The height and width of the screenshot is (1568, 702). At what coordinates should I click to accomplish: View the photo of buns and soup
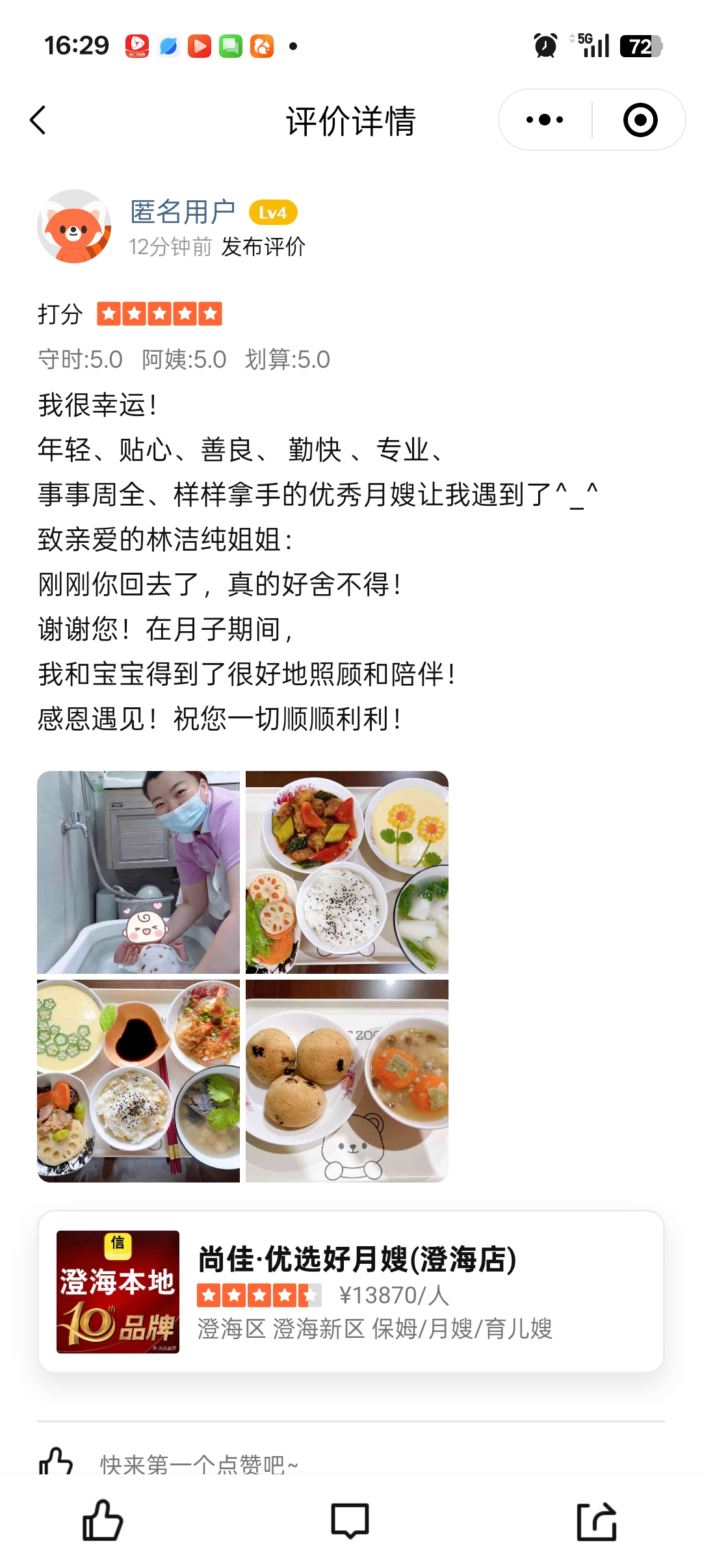(347, 1080)
